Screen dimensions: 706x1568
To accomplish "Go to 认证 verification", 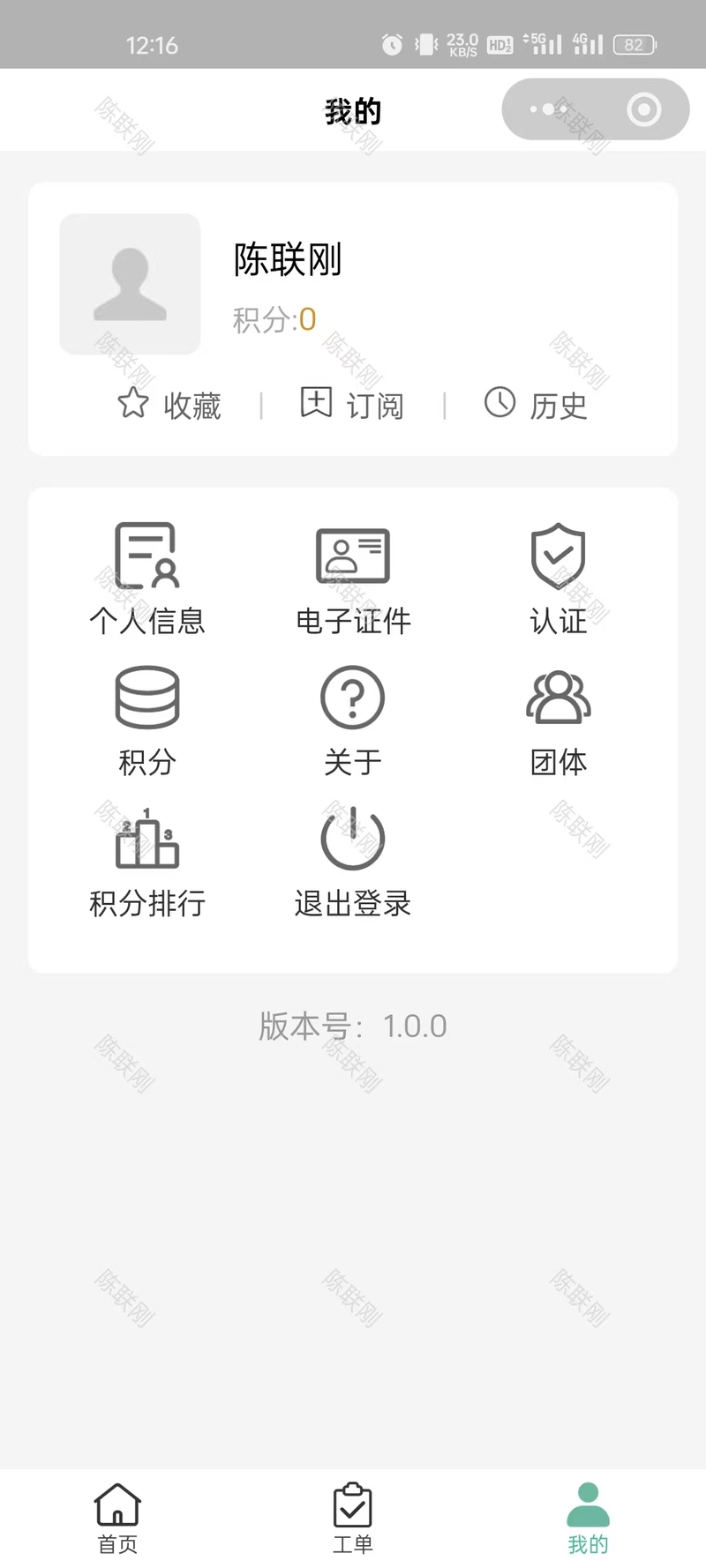I will 558,578.
